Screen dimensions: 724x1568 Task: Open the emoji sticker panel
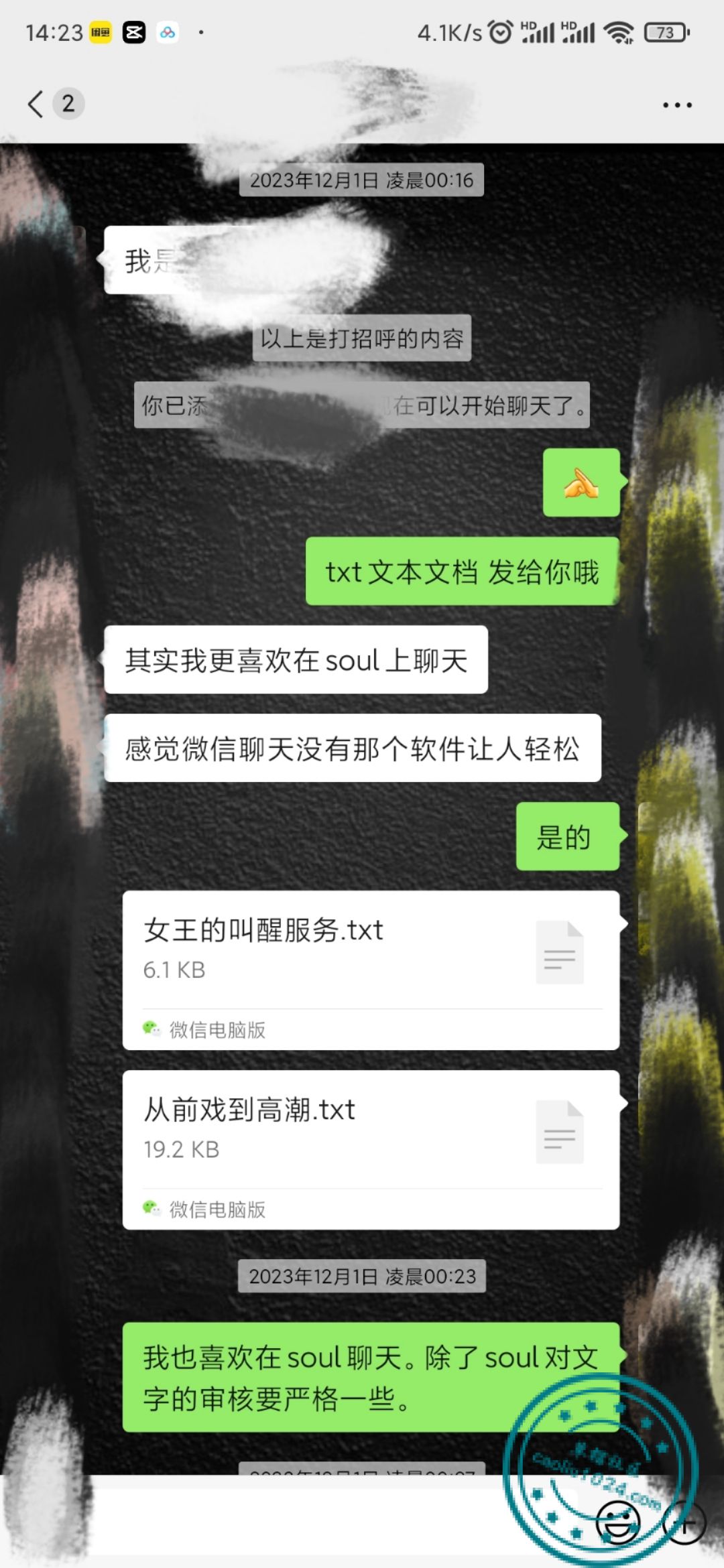618,1523
